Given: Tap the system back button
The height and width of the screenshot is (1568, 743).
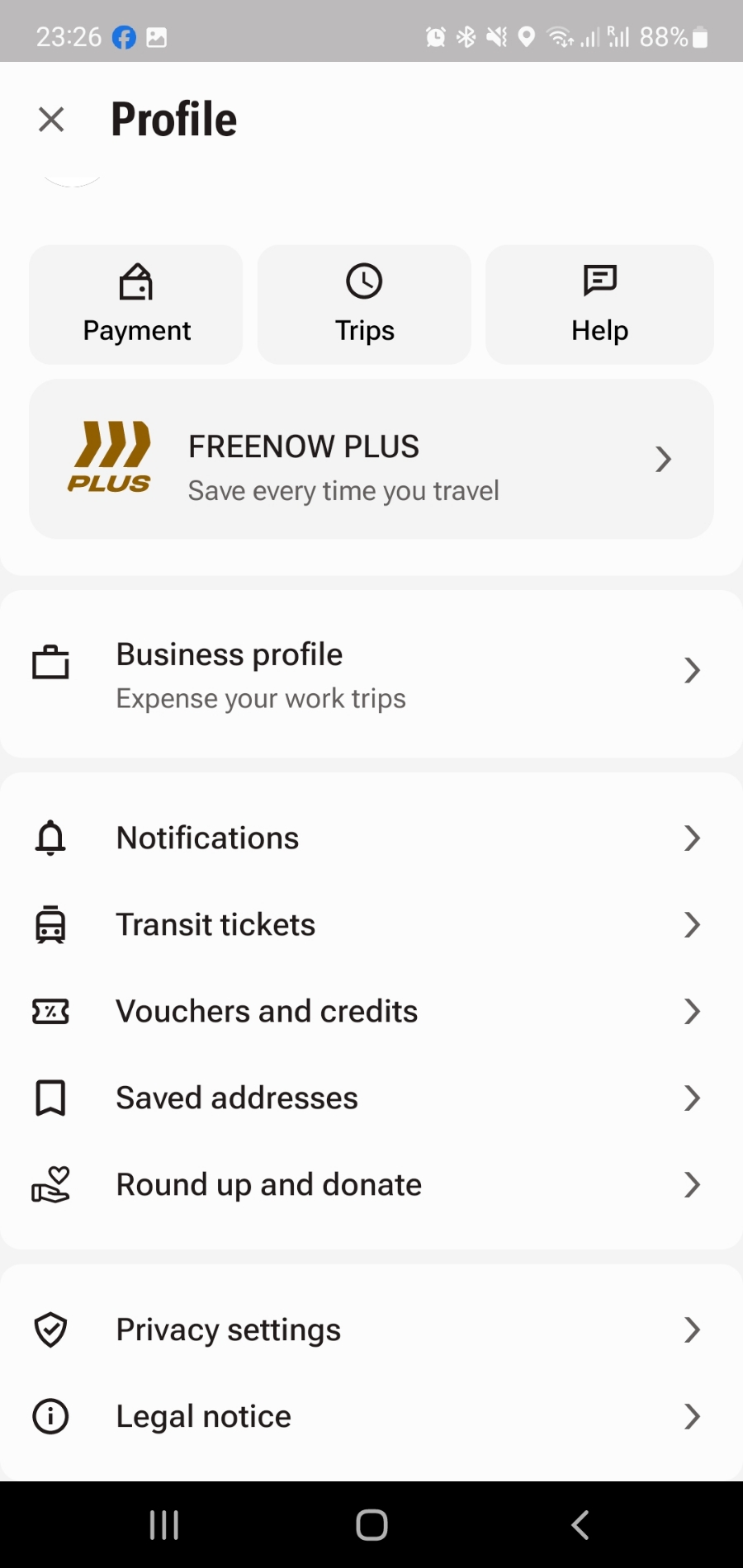Looking at the screenshot, I should coord(580,1525).
